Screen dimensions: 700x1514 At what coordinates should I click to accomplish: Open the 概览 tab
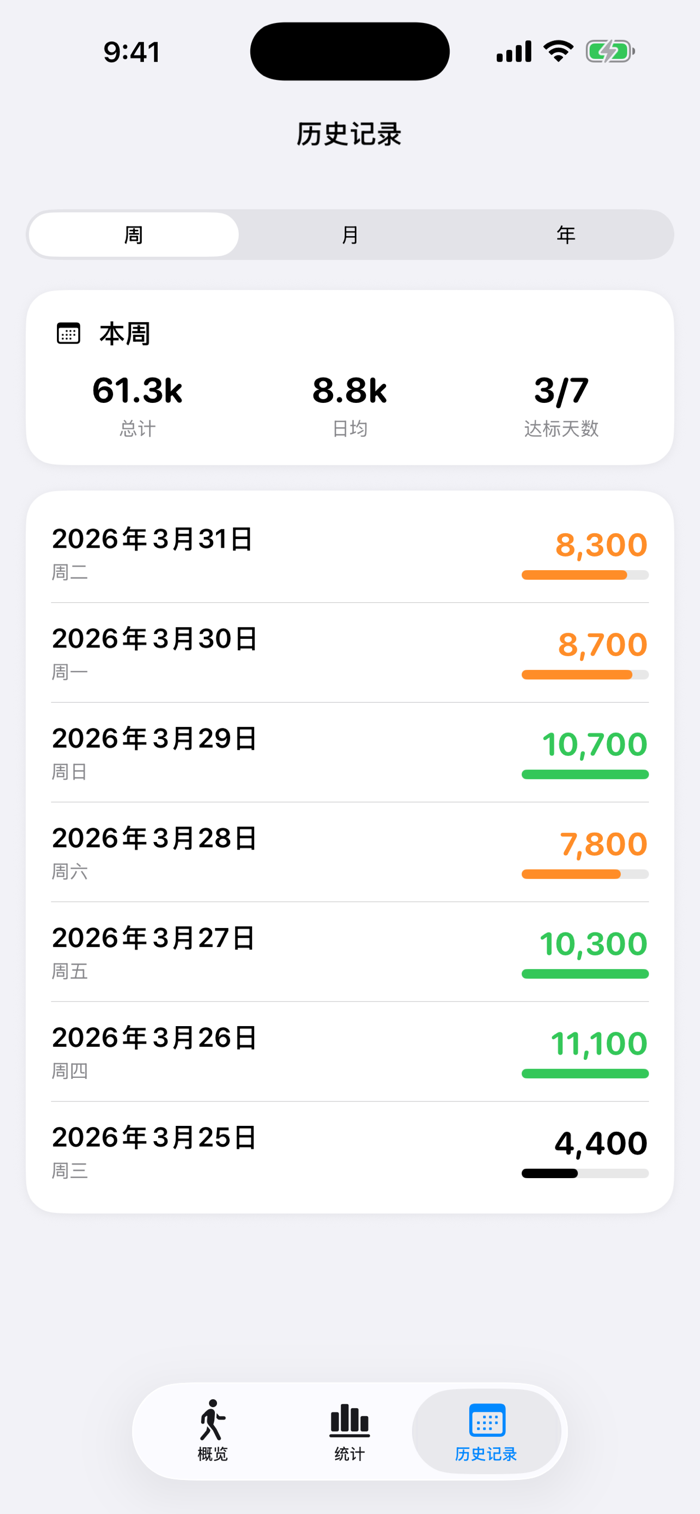[x=213, y=1431]
